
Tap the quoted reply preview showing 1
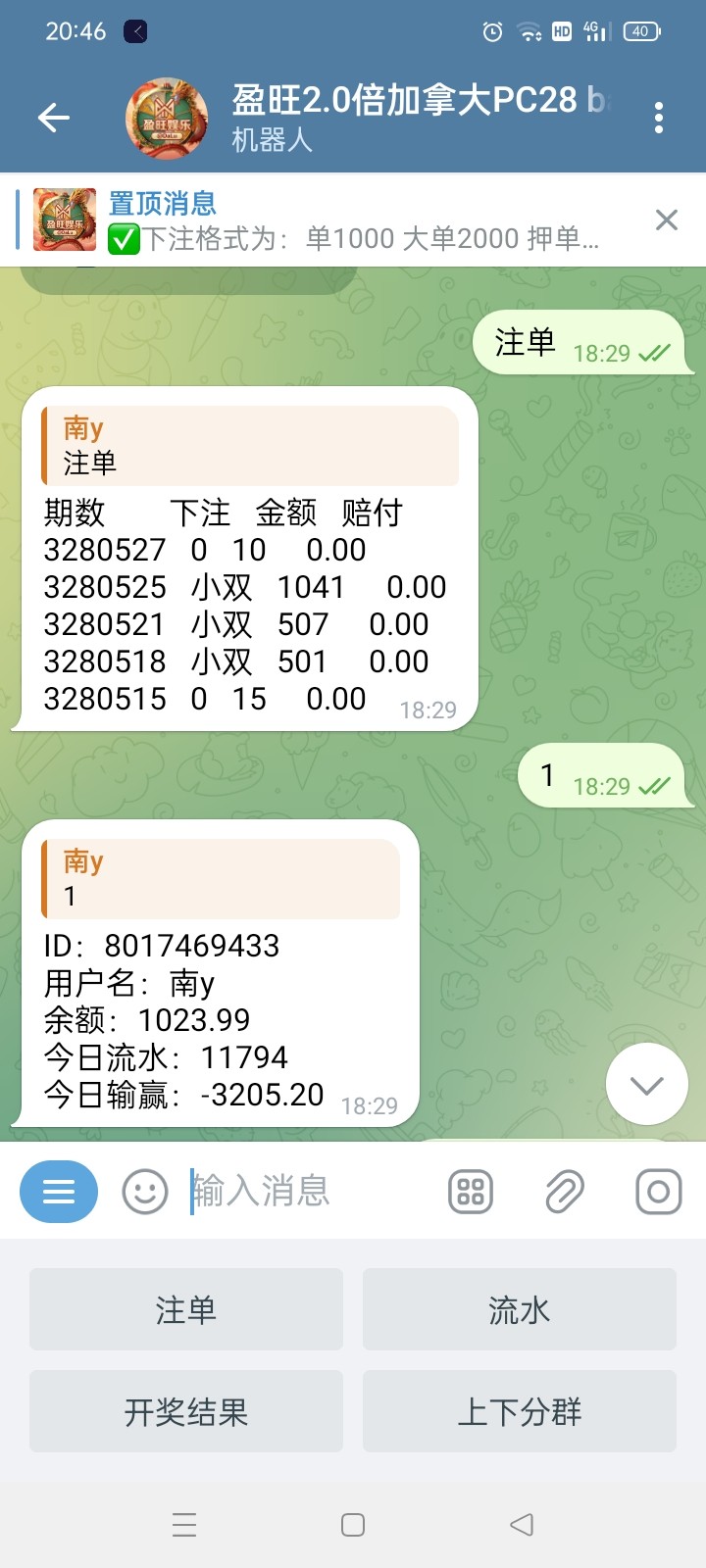coord(221,879)
